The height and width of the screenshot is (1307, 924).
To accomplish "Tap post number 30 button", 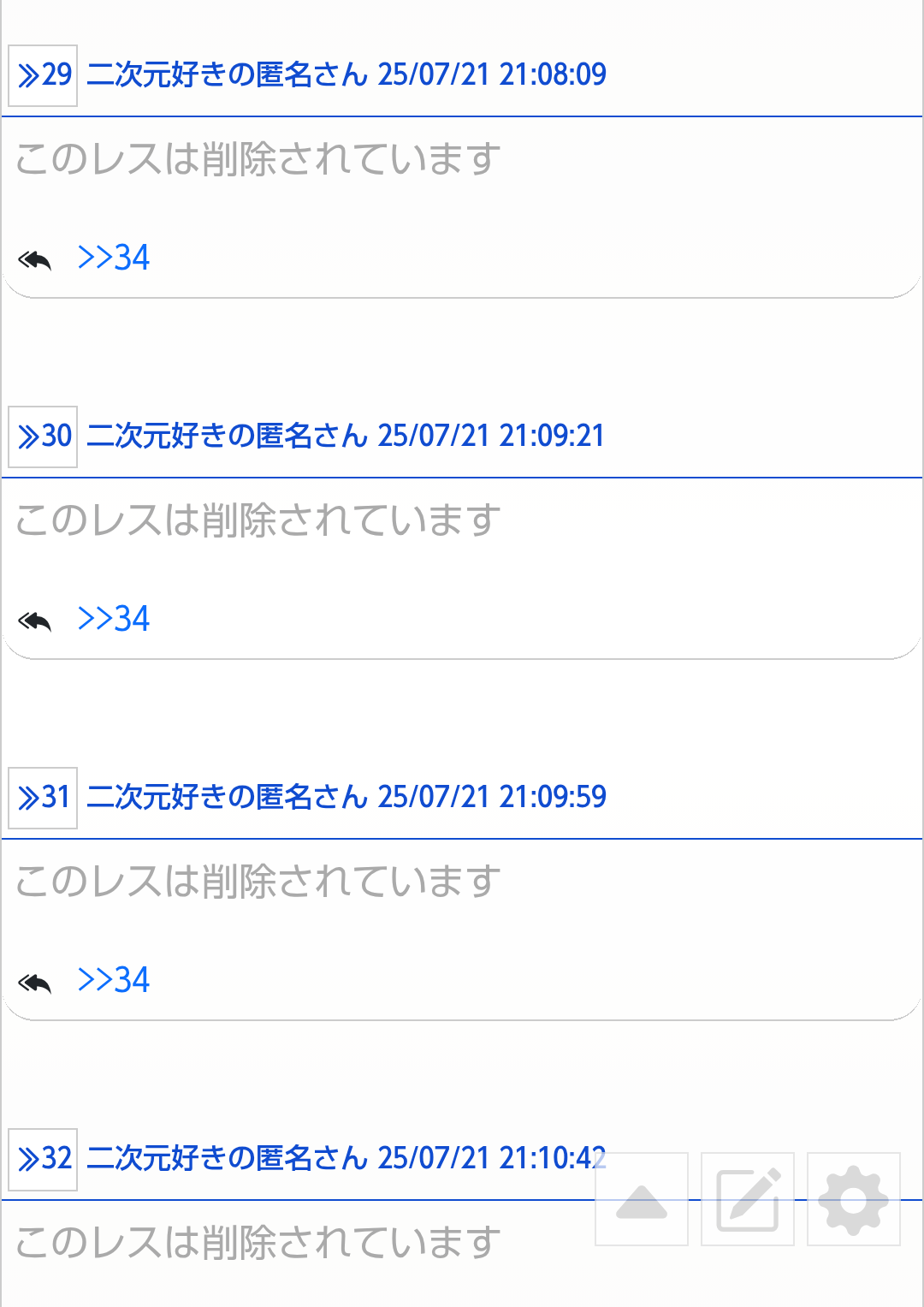I will (44, 437).
